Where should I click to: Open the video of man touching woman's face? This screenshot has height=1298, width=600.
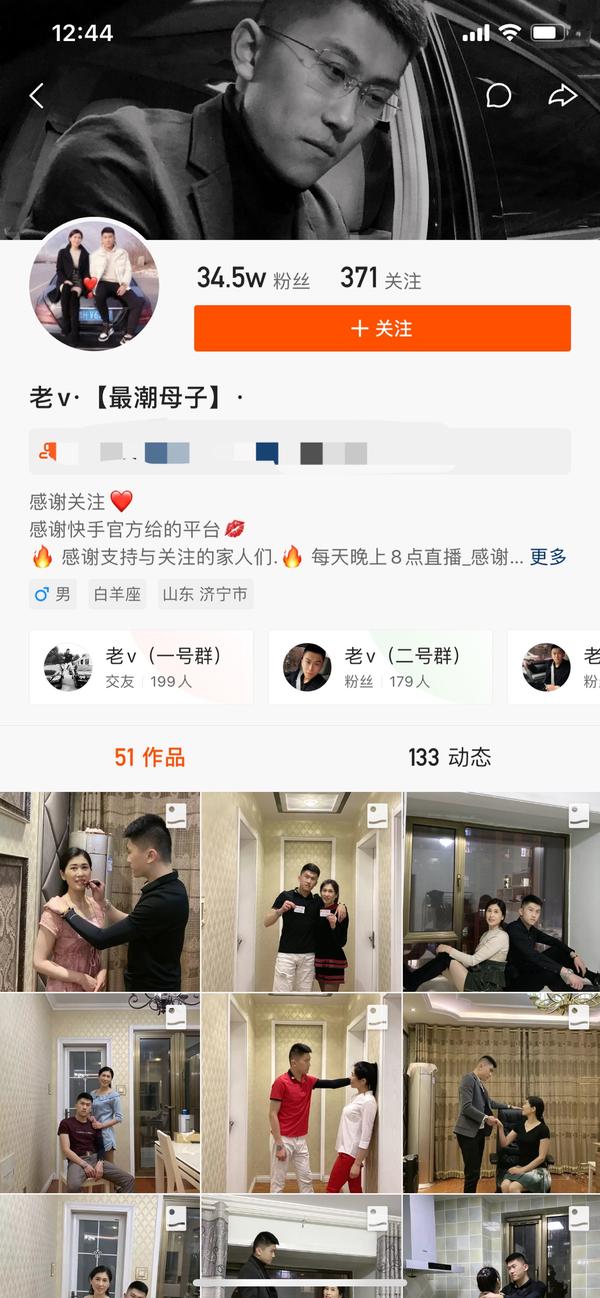click(99, 891)
